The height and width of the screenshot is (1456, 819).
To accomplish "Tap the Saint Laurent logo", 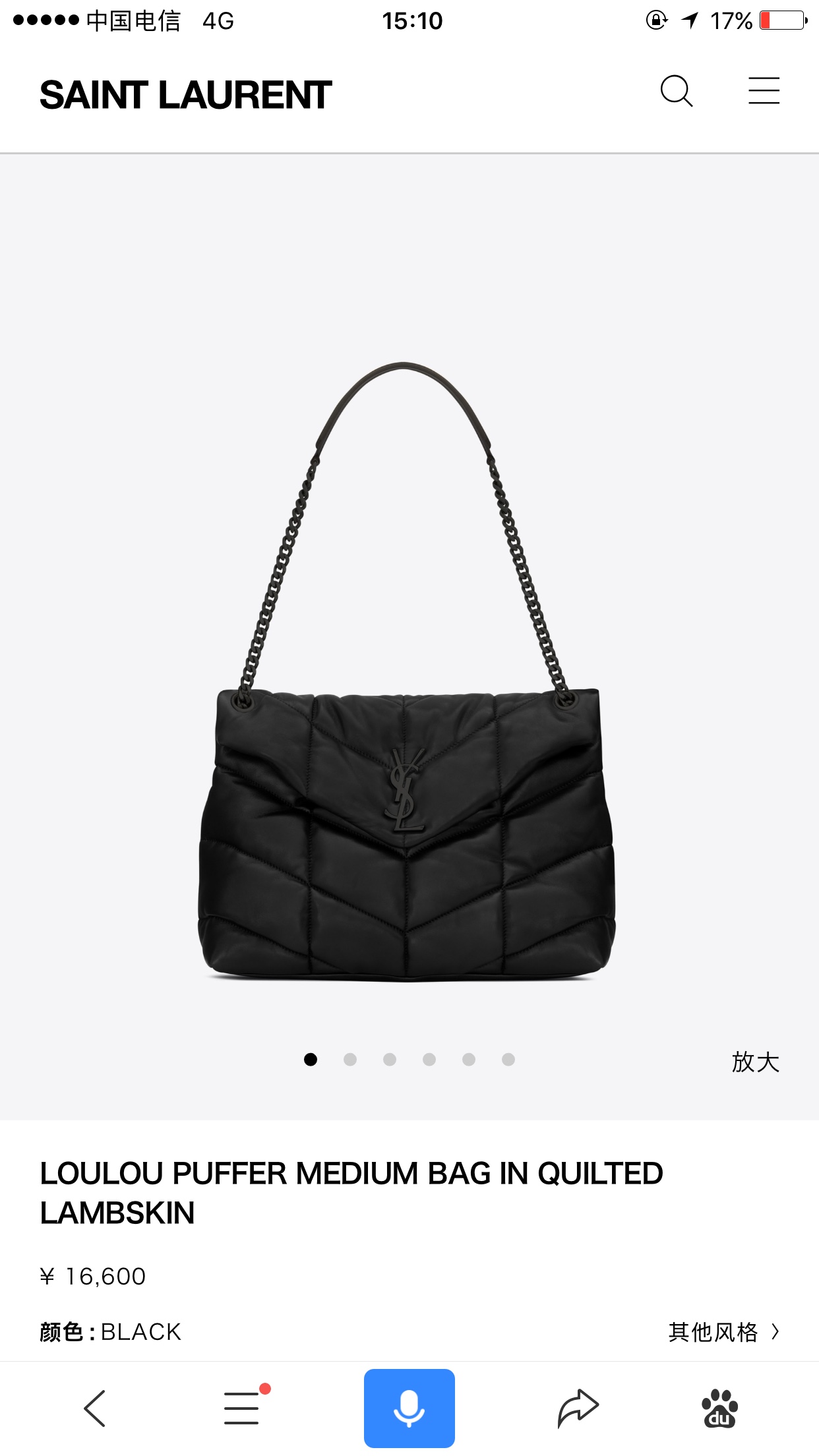I will [185, 95].
